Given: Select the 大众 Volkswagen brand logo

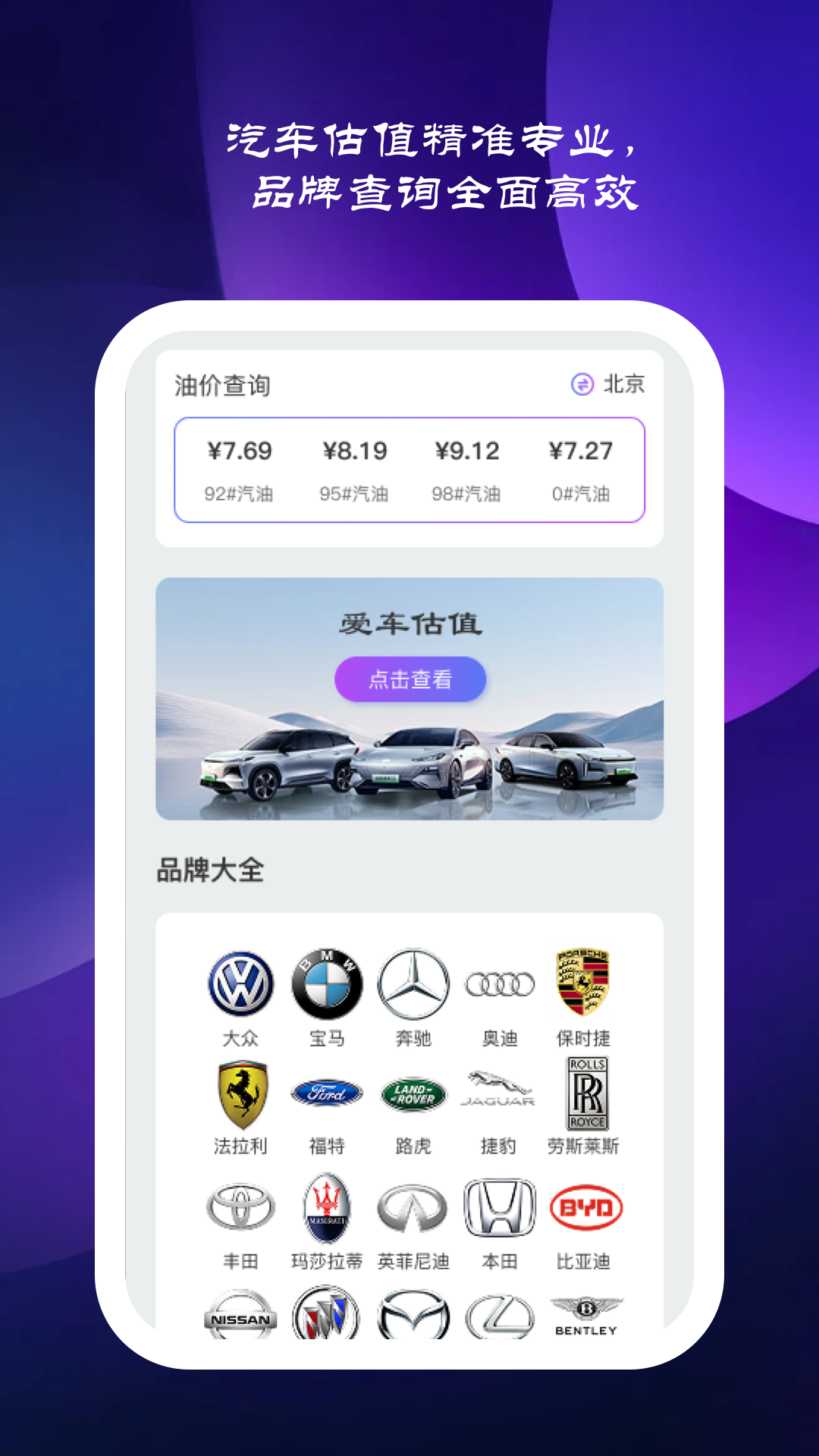Looking at the screenshot, I should pyautogui.click(x=240, y=983).
